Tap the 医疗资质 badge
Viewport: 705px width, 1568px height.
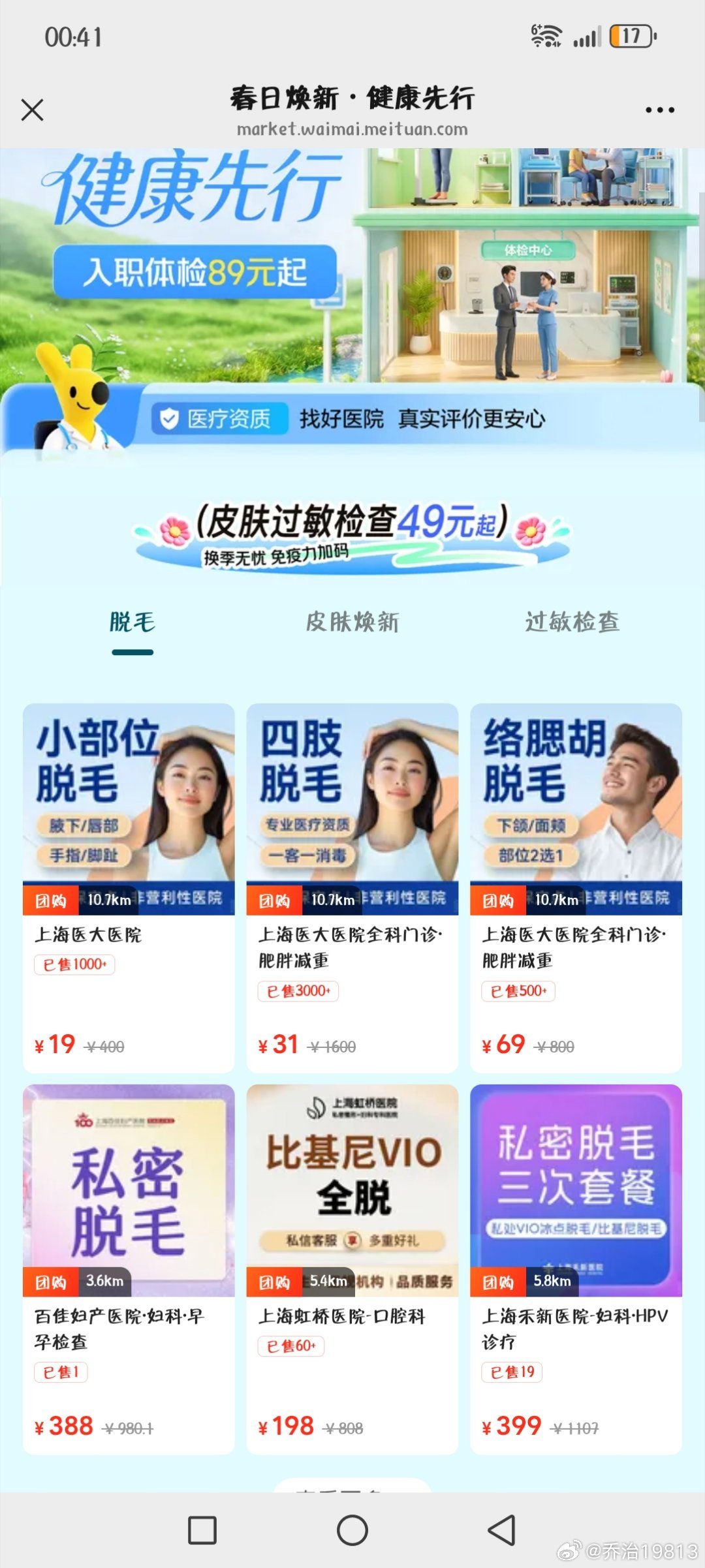[220, 419]
